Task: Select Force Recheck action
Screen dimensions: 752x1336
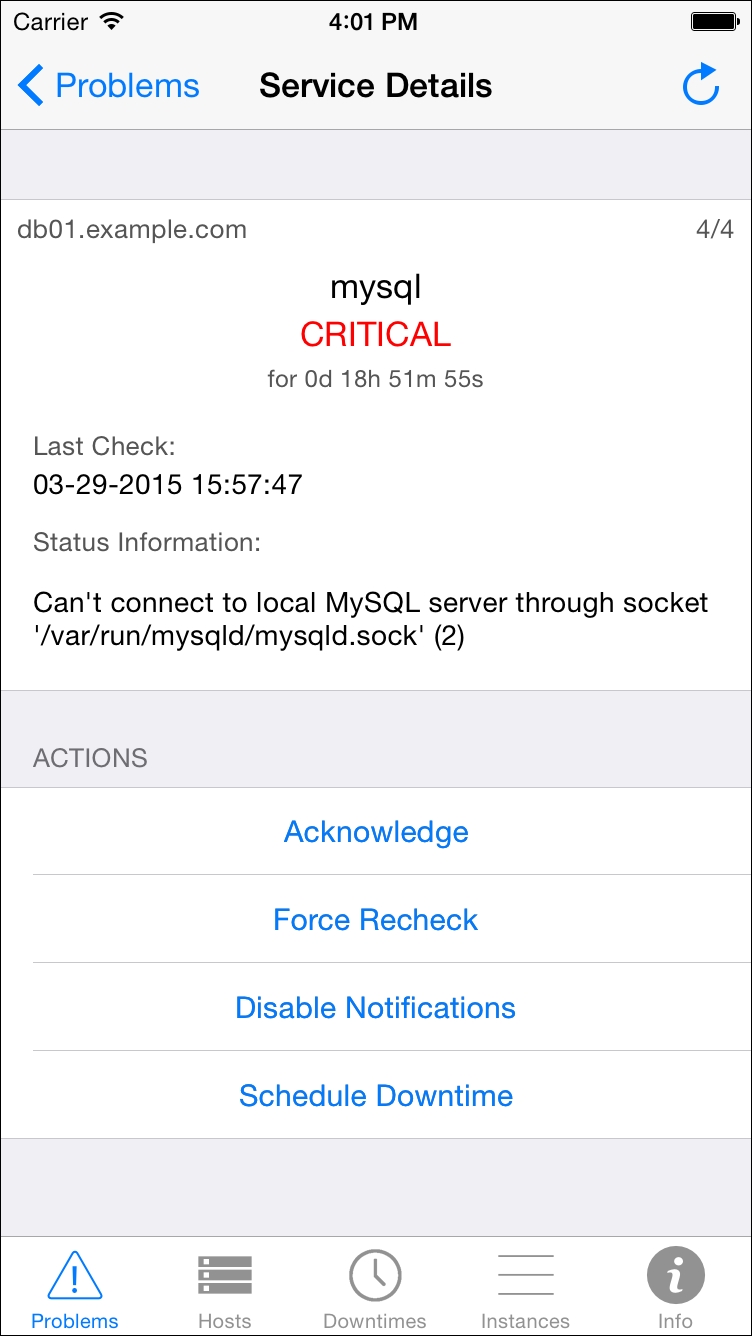Action: tap(376, 920)
